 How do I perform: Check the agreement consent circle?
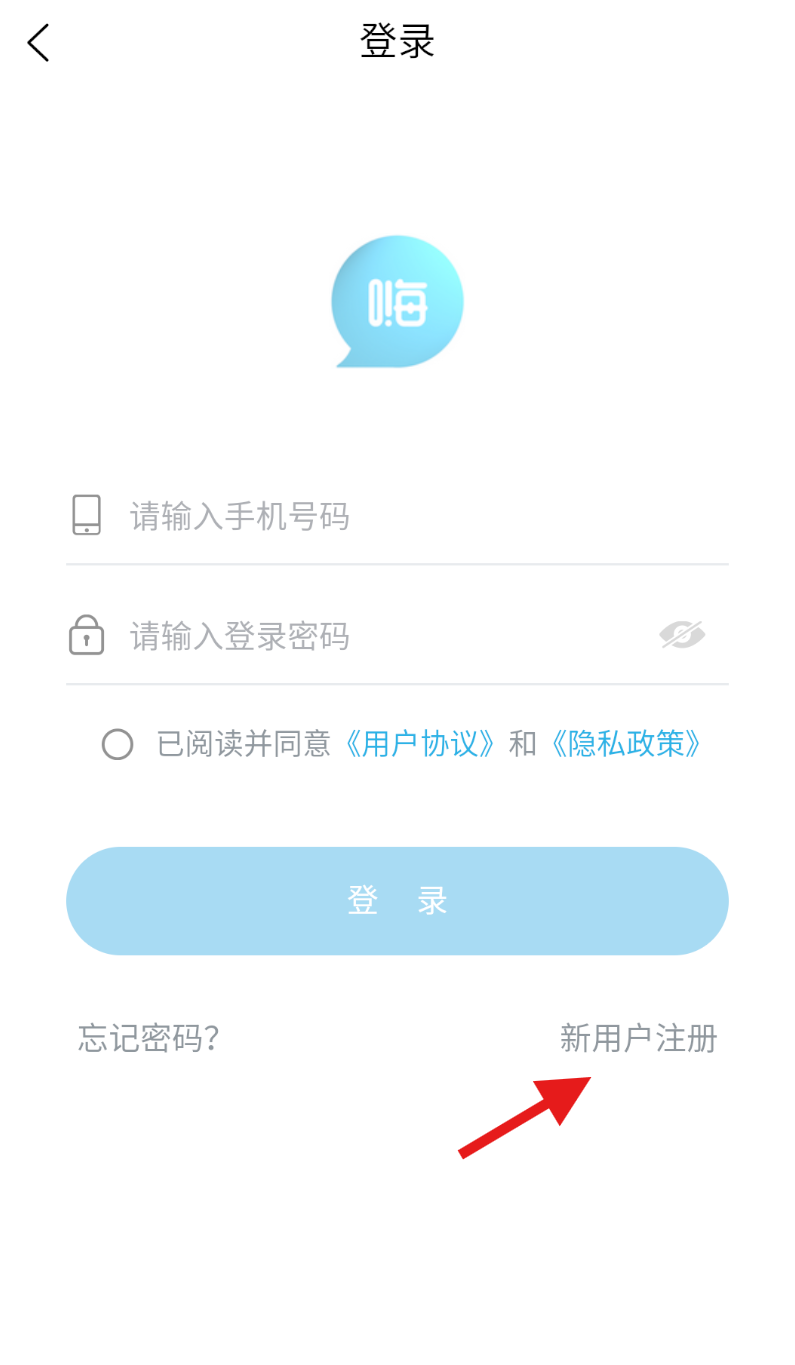(x=117, y=744)
